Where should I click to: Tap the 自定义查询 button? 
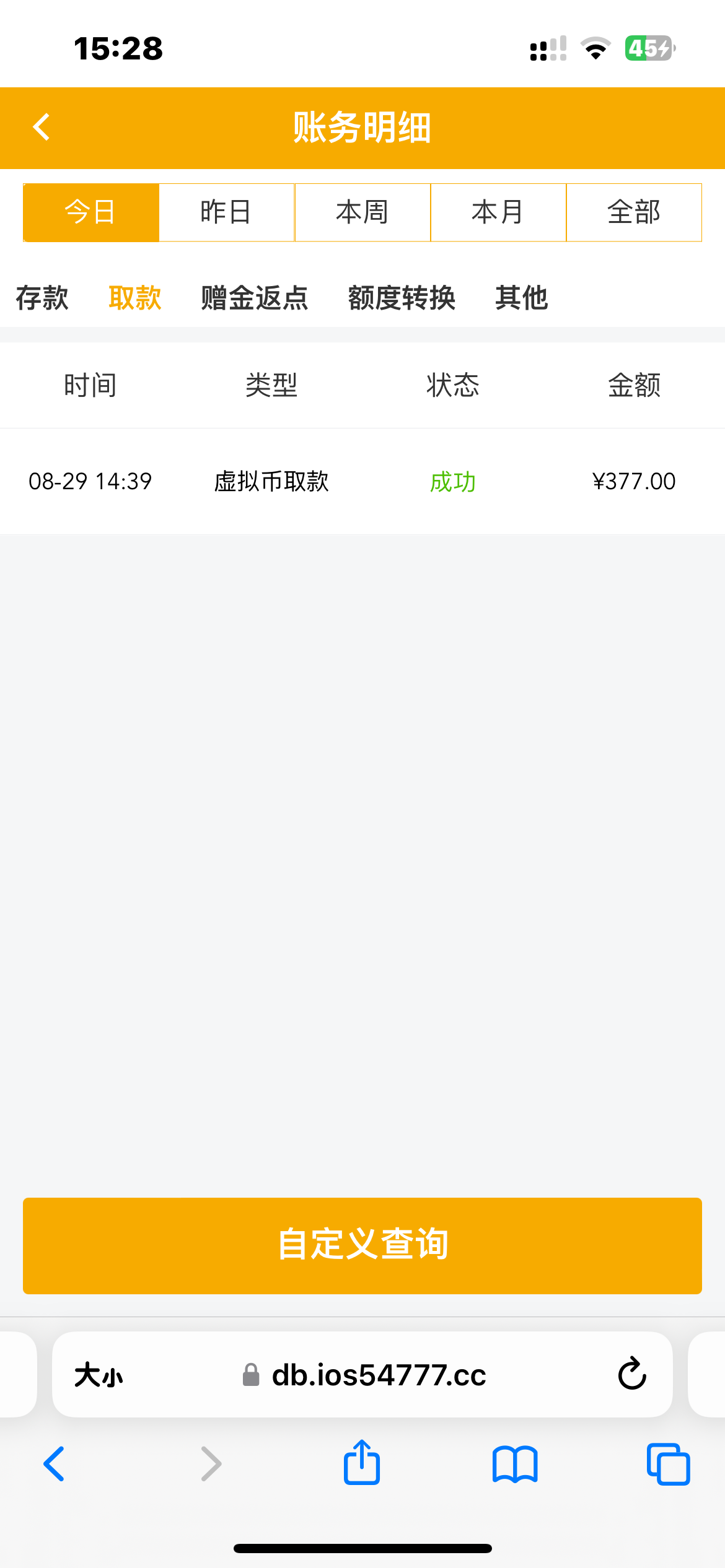tap(362, 1245)
